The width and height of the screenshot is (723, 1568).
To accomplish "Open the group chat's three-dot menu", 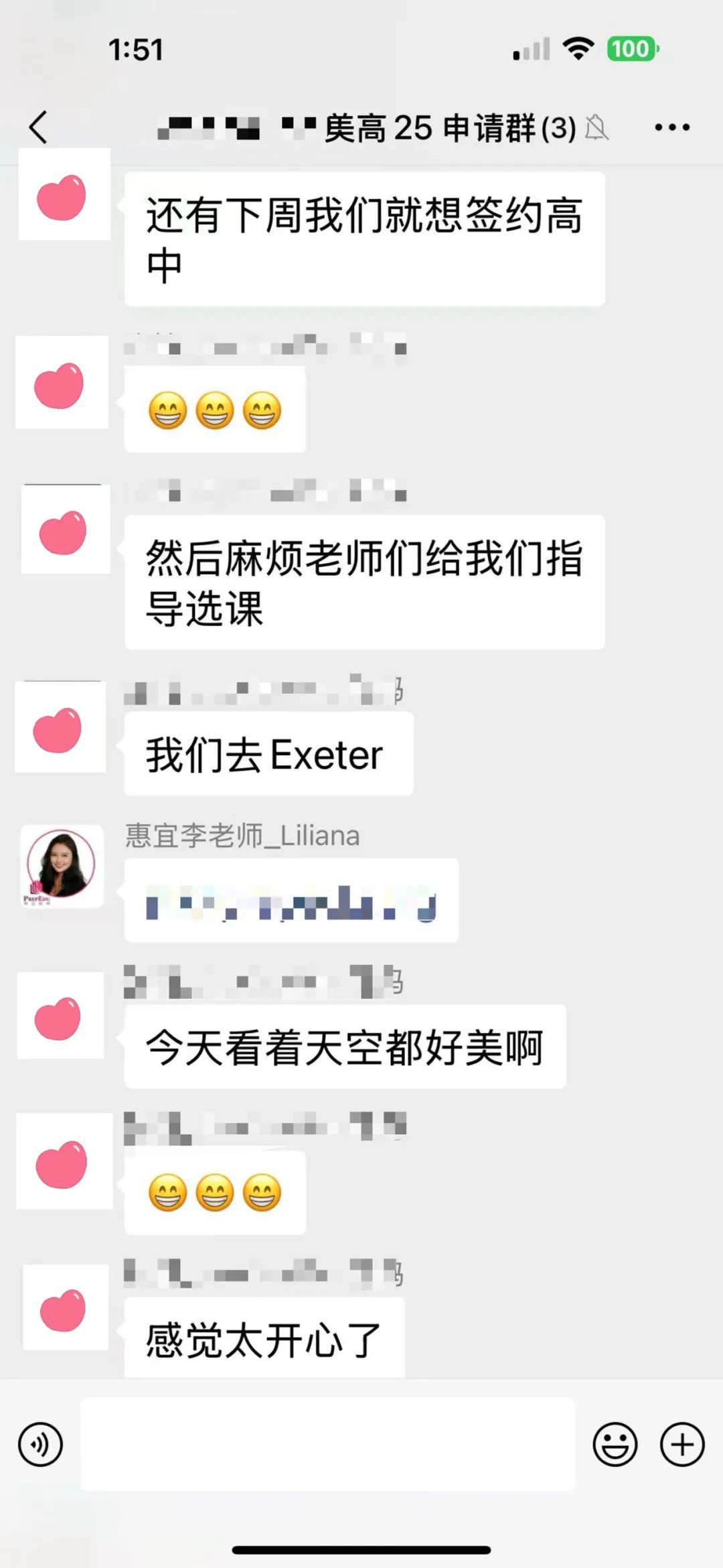I will [x=672, y=127].
